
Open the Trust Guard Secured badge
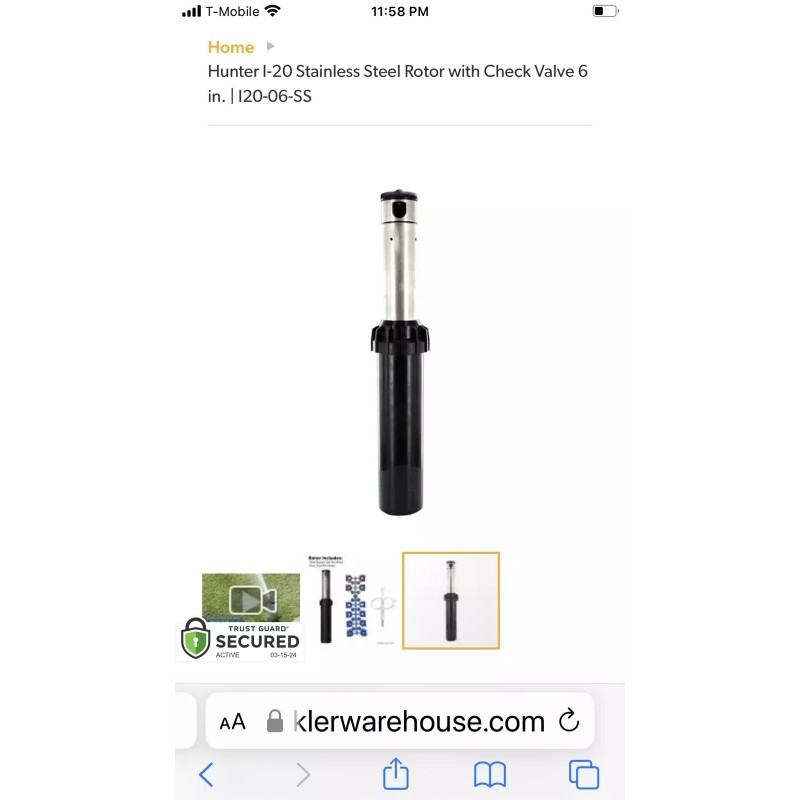[240, 639]
